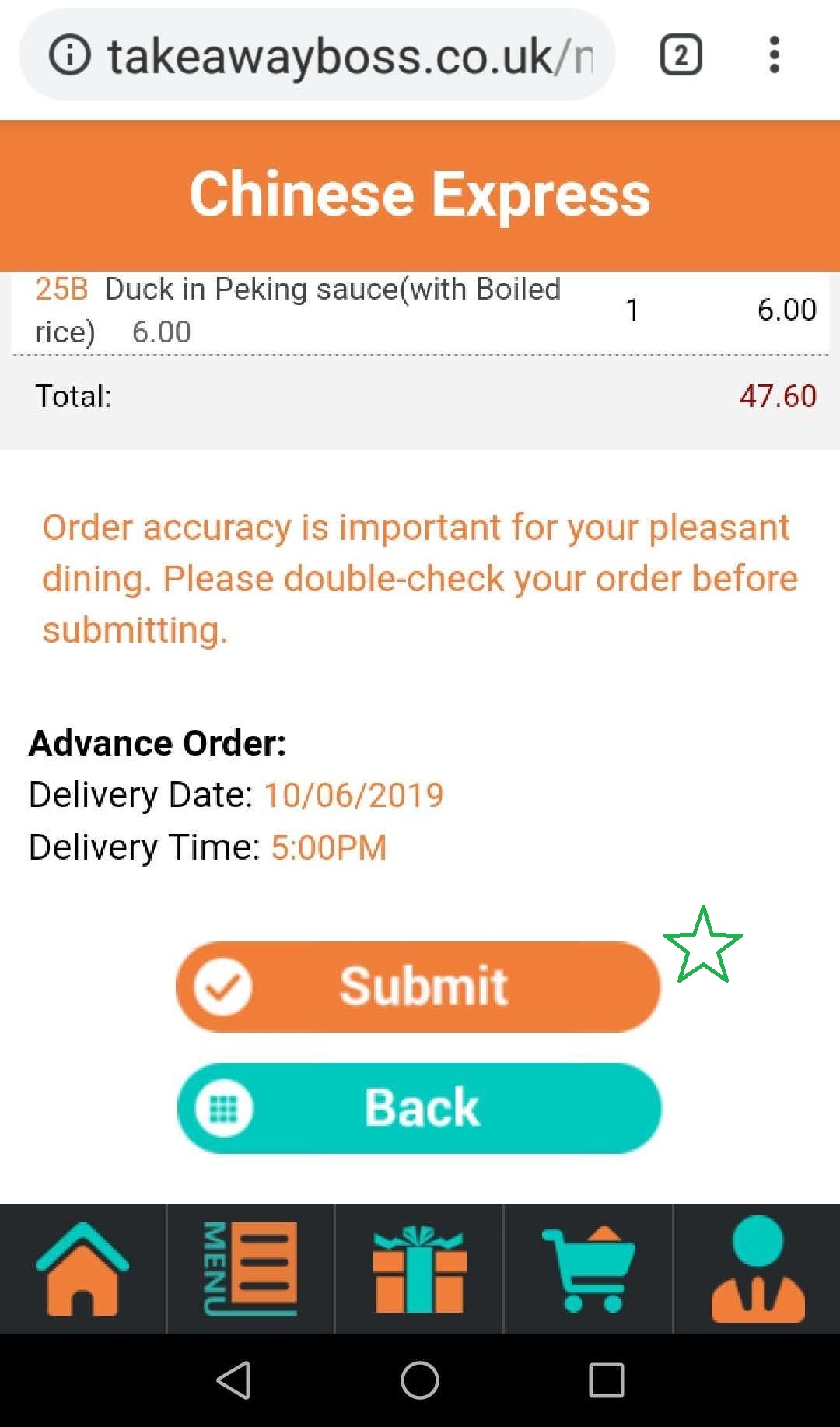Open the browser tab switcher
Image resolution: width=840 pixels, height=1427 pixels.
tap(681, 55)
